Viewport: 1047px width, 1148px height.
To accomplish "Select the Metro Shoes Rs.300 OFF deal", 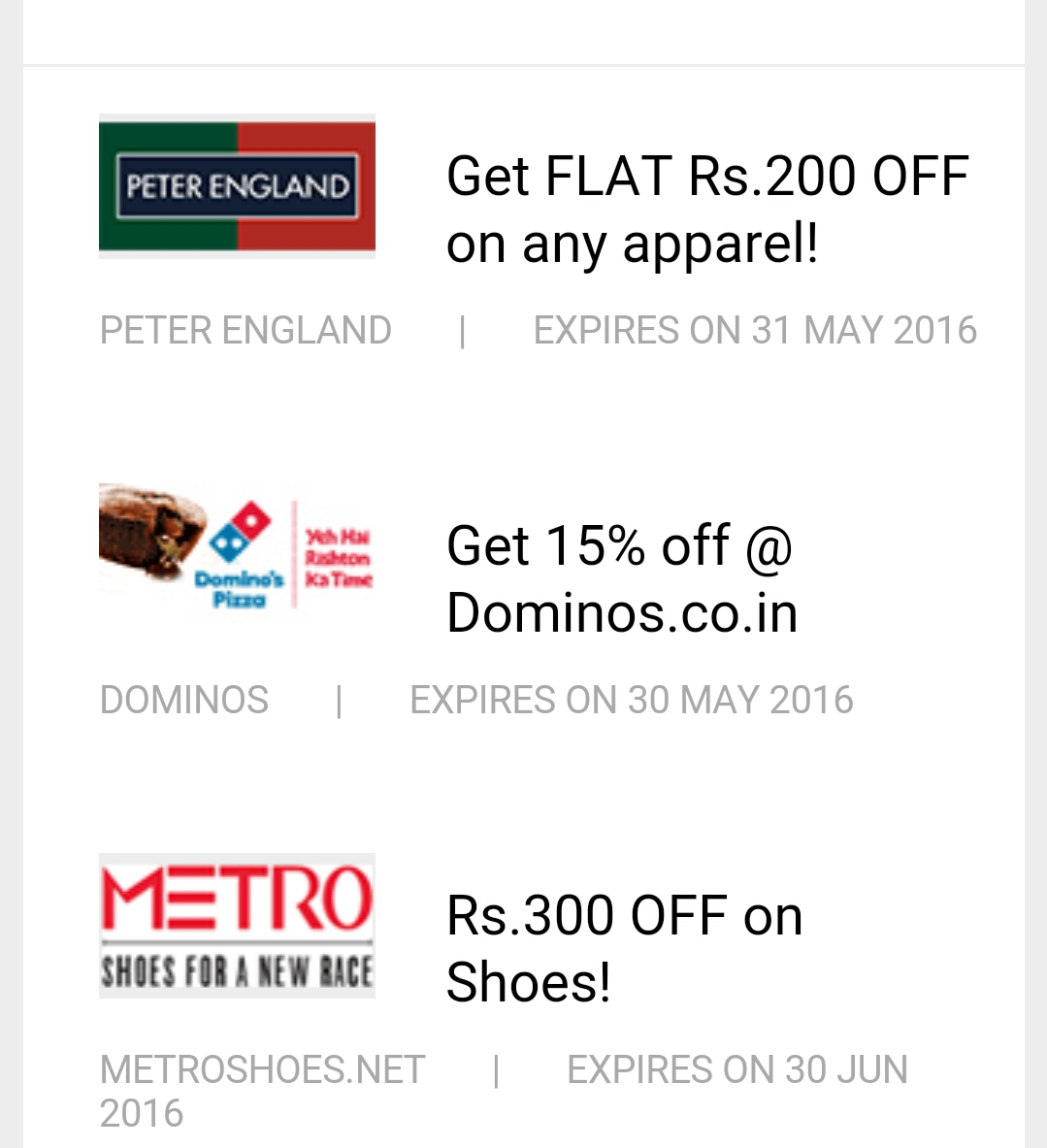I will click(625, 948).
